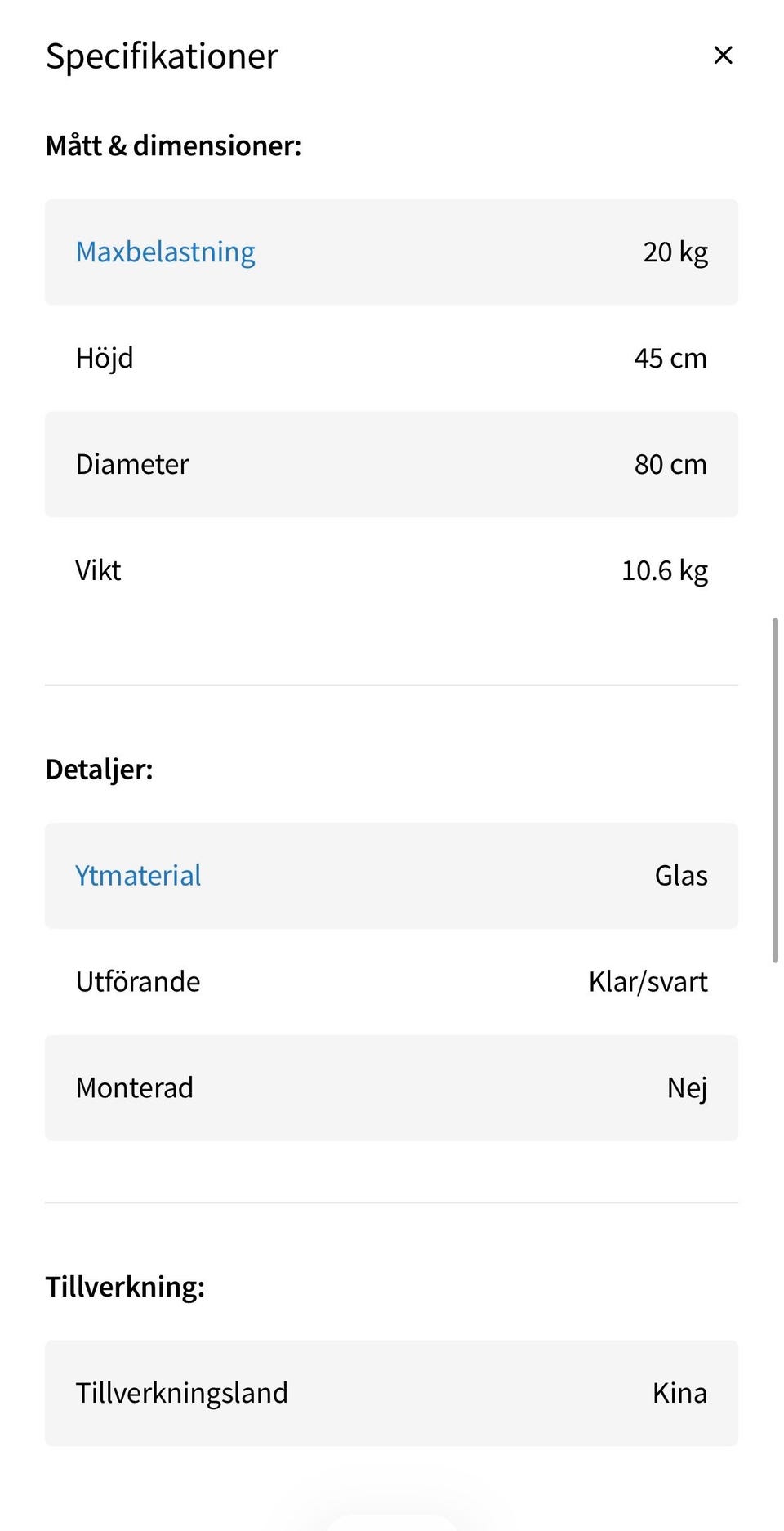Open the Maxbelastning explanation link

[165, 252]
